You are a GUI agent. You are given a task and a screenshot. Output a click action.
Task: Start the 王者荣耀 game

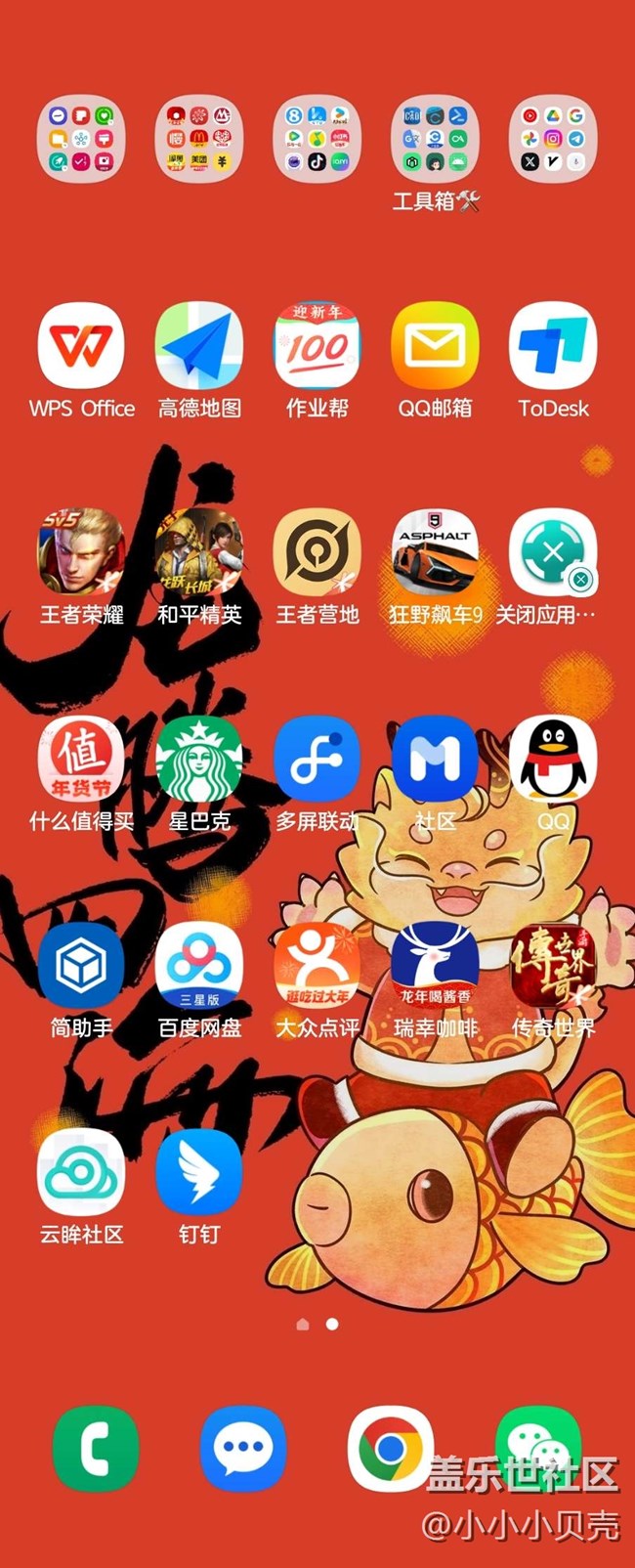[81, 553]
